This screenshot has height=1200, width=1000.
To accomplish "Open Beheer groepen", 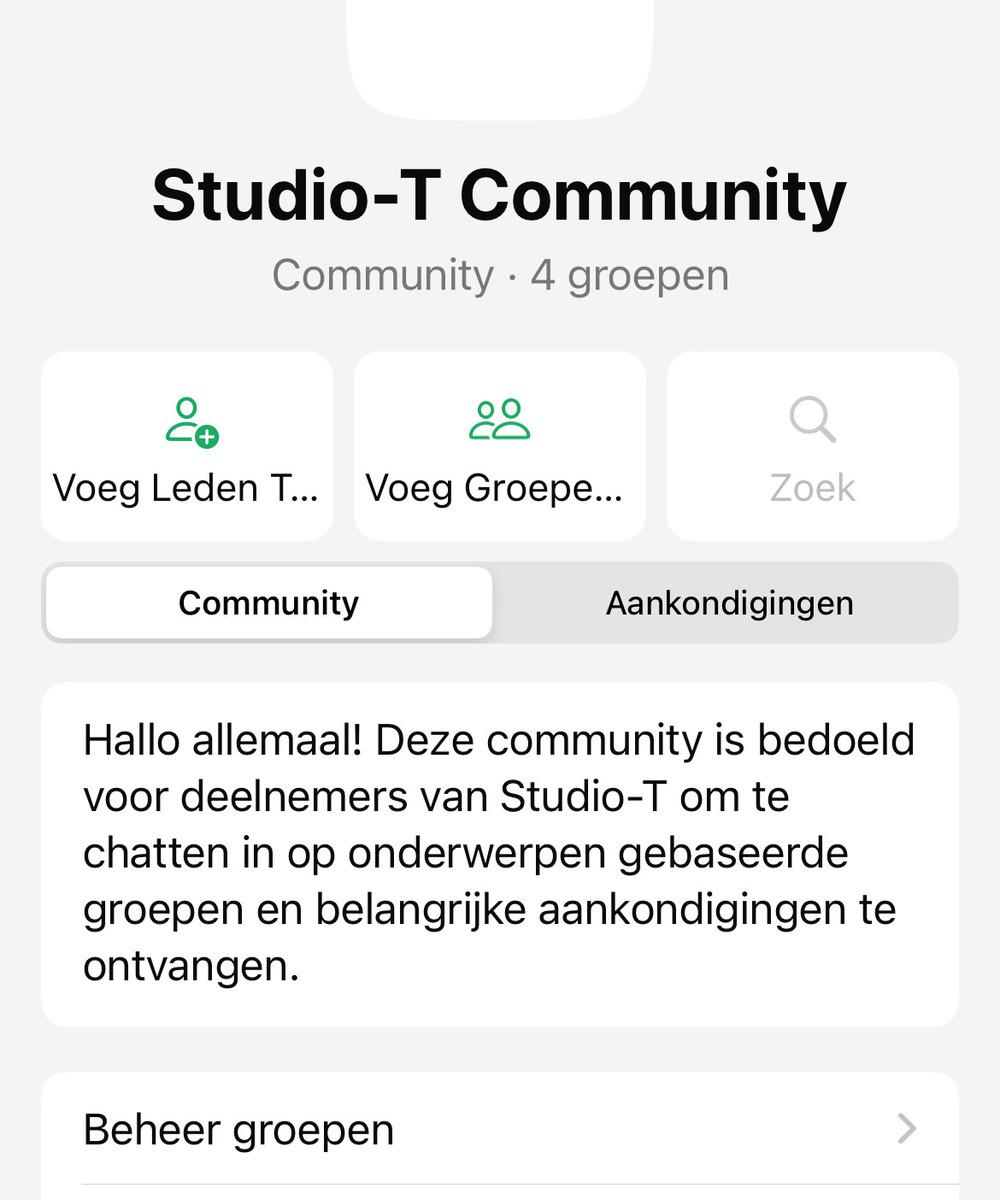I will pyautogui.click(x=499, y=1130).
